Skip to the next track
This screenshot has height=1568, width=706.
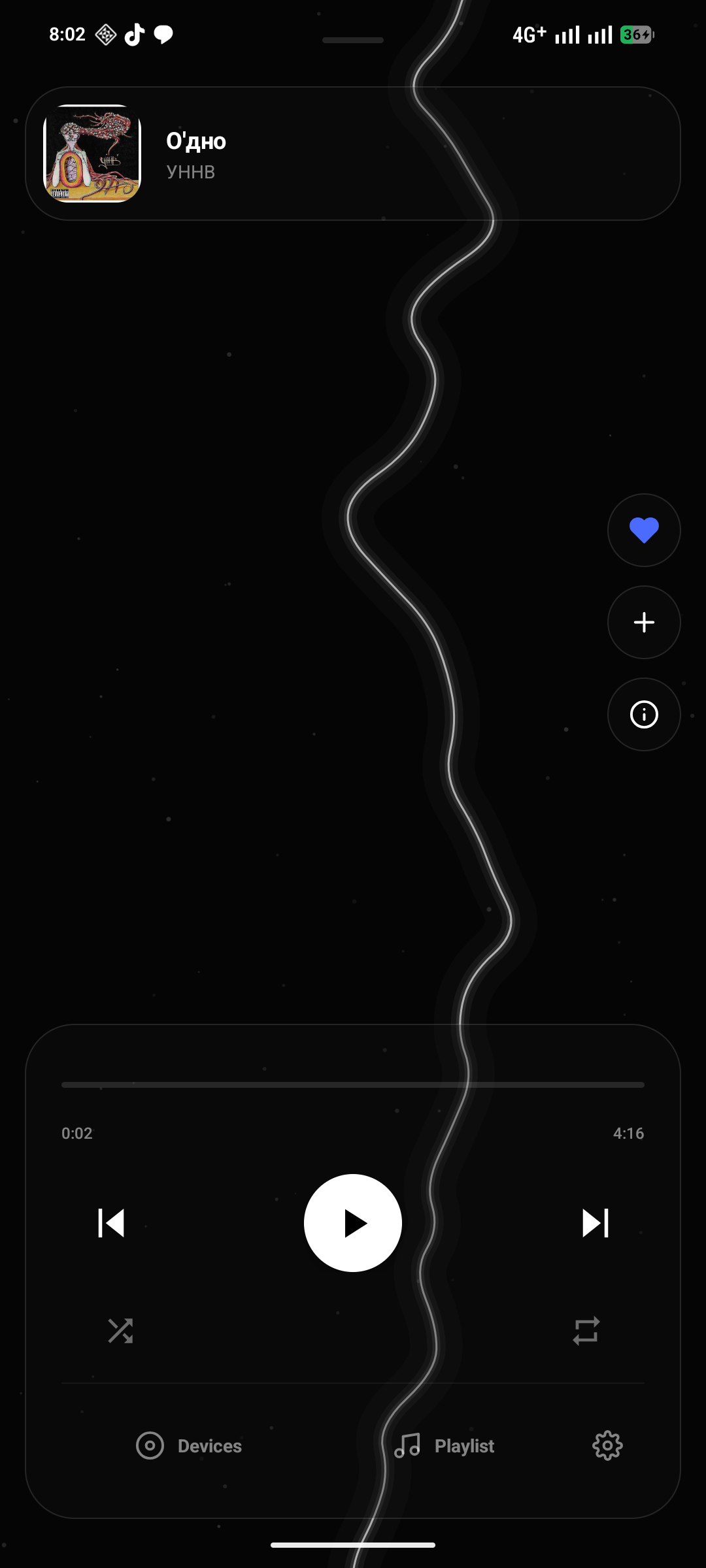(596, 1223)
